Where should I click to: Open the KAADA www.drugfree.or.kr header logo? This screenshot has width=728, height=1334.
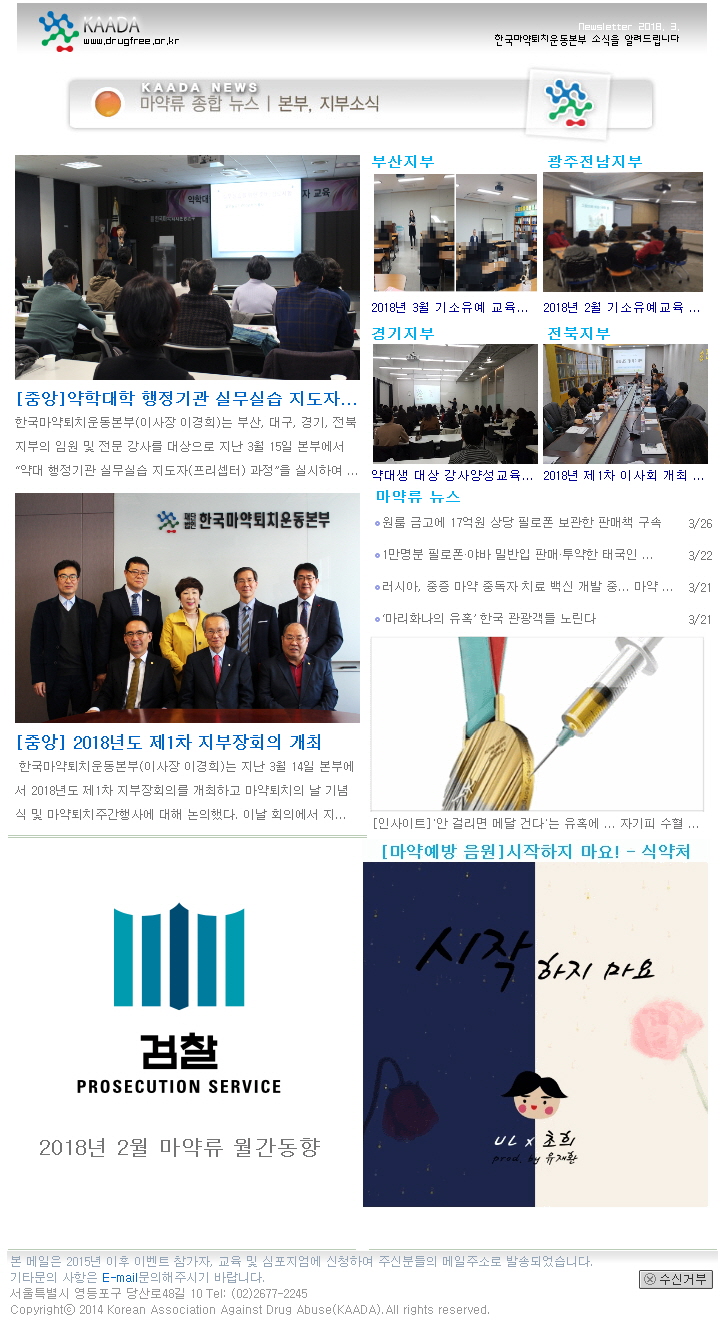(x=108, y=31)
